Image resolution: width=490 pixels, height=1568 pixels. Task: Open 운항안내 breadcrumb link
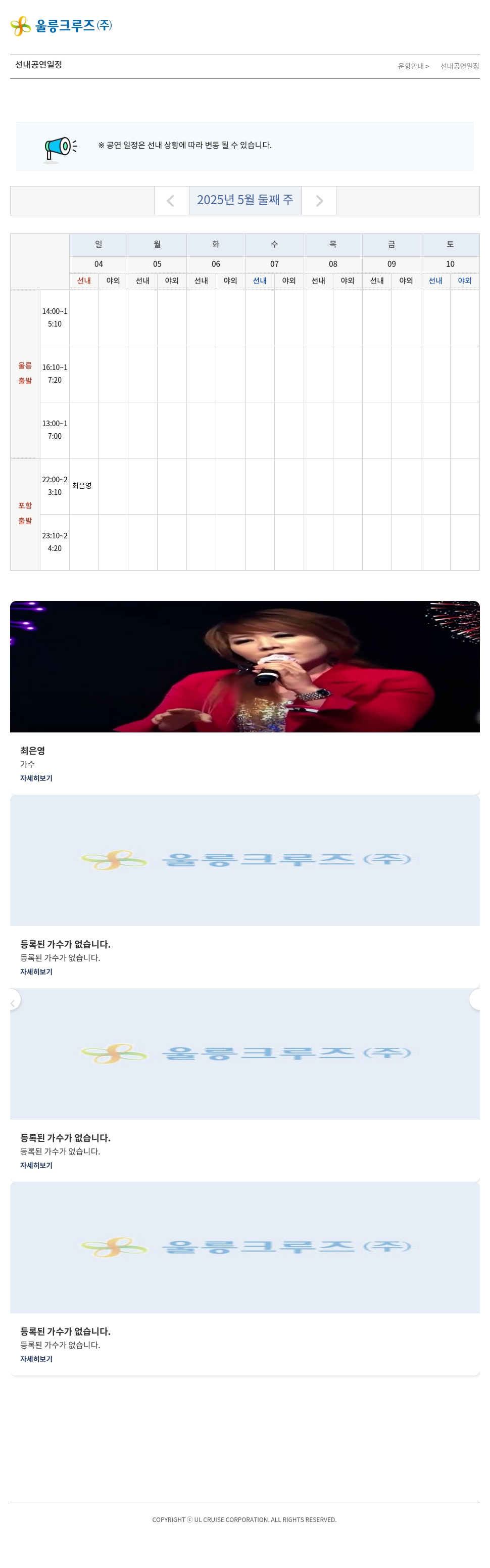[412, 66]
